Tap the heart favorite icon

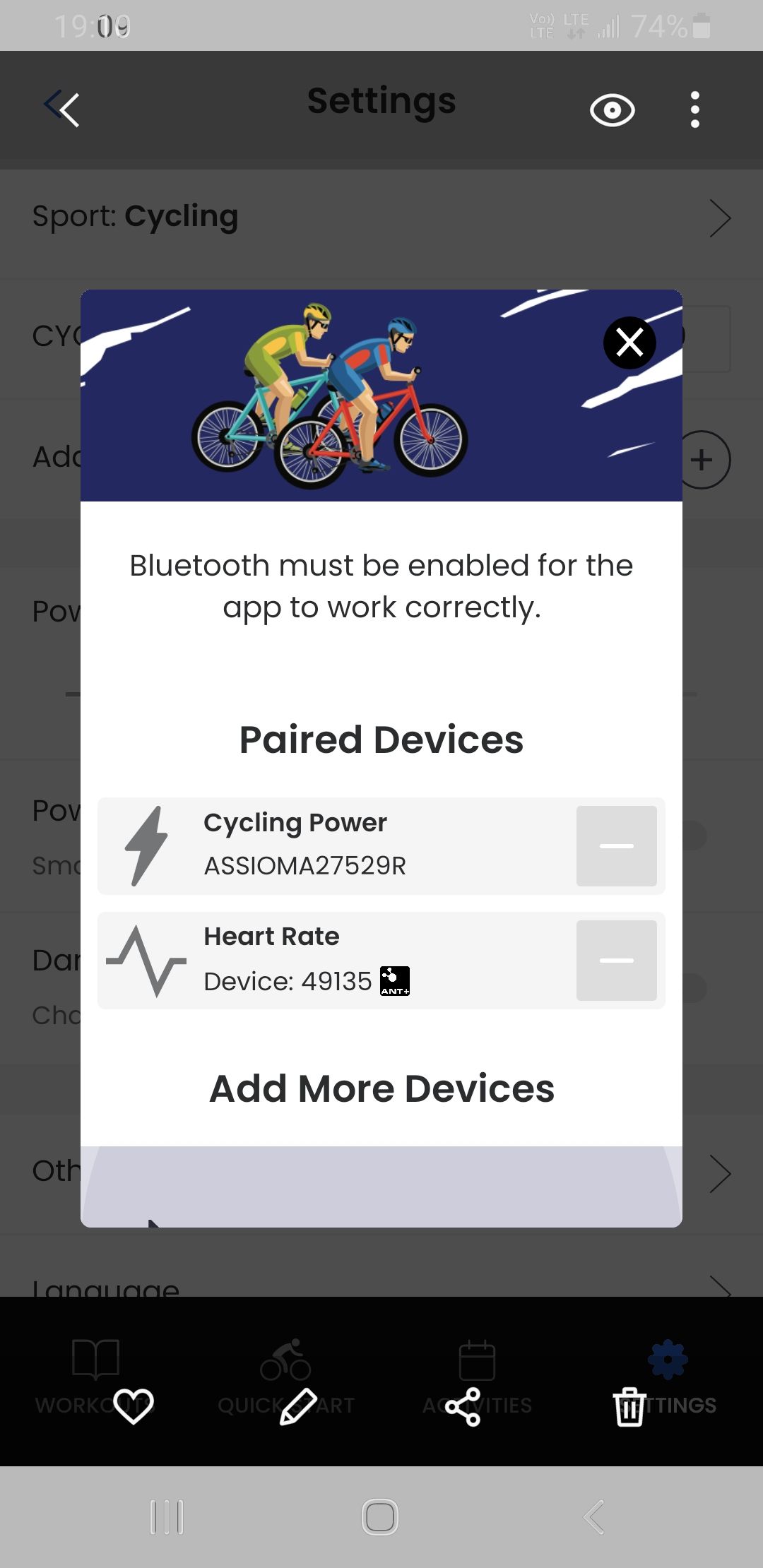[134, 1406]
